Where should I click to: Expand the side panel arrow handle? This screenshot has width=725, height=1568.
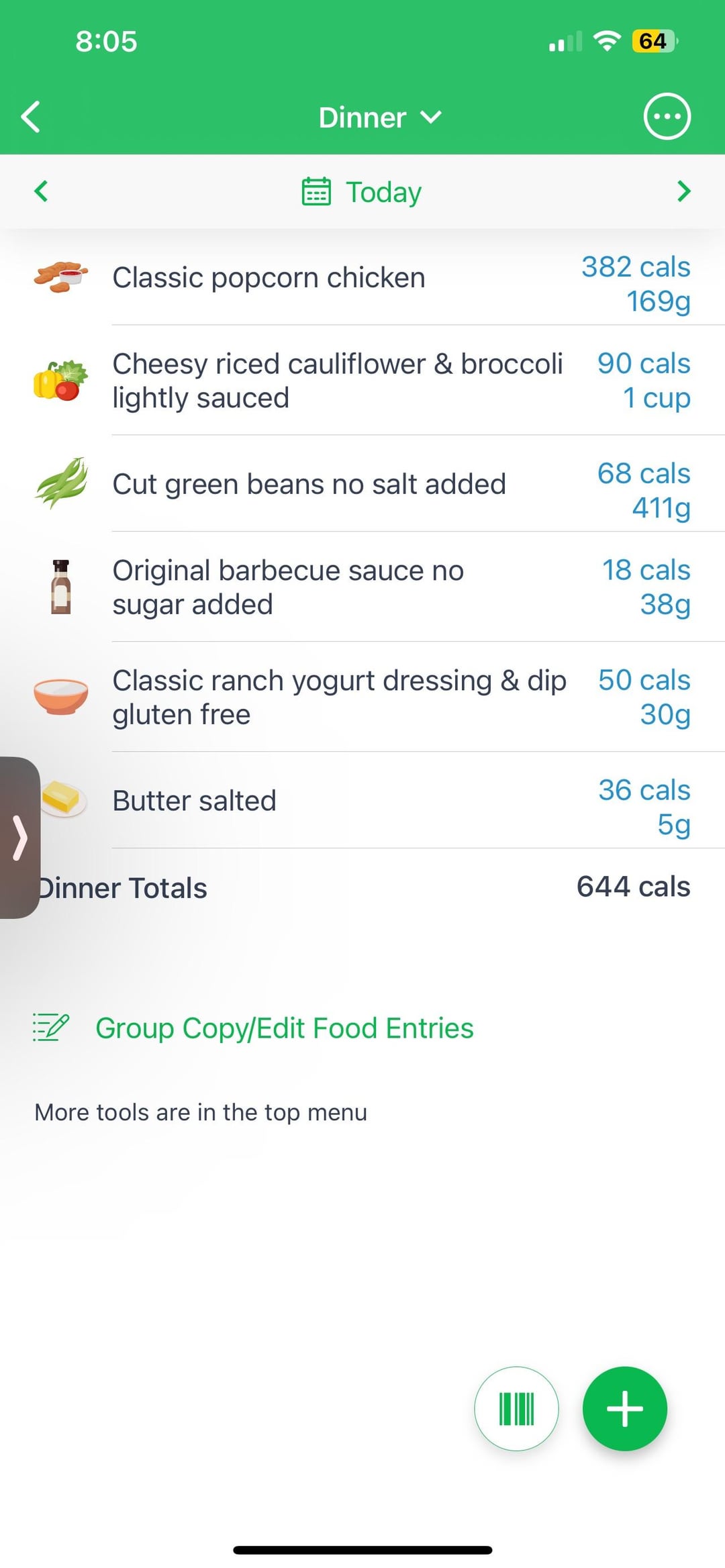[19, 838]
